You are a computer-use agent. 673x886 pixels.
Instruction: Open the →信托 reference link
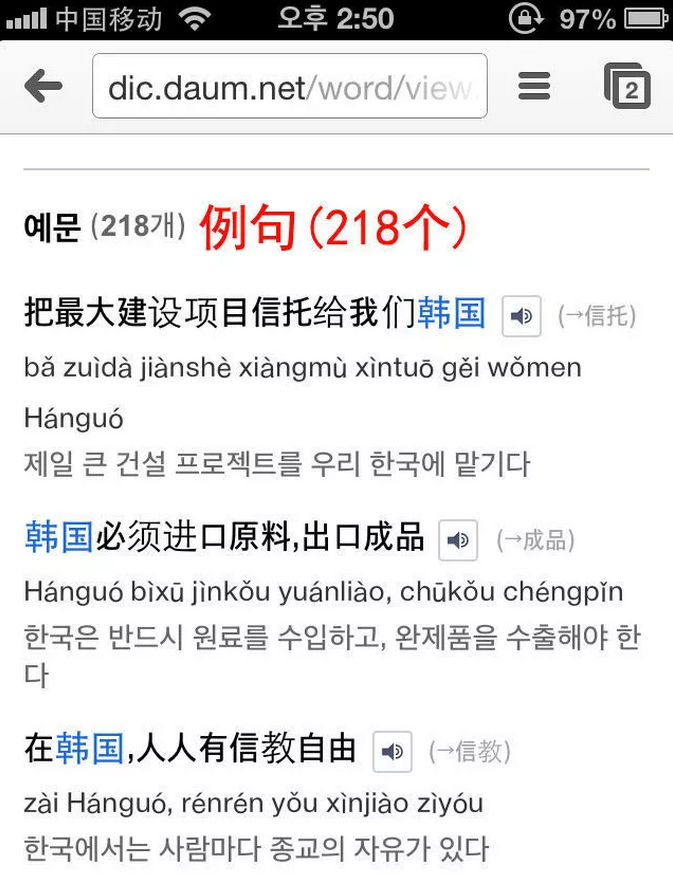coord(597,316)
